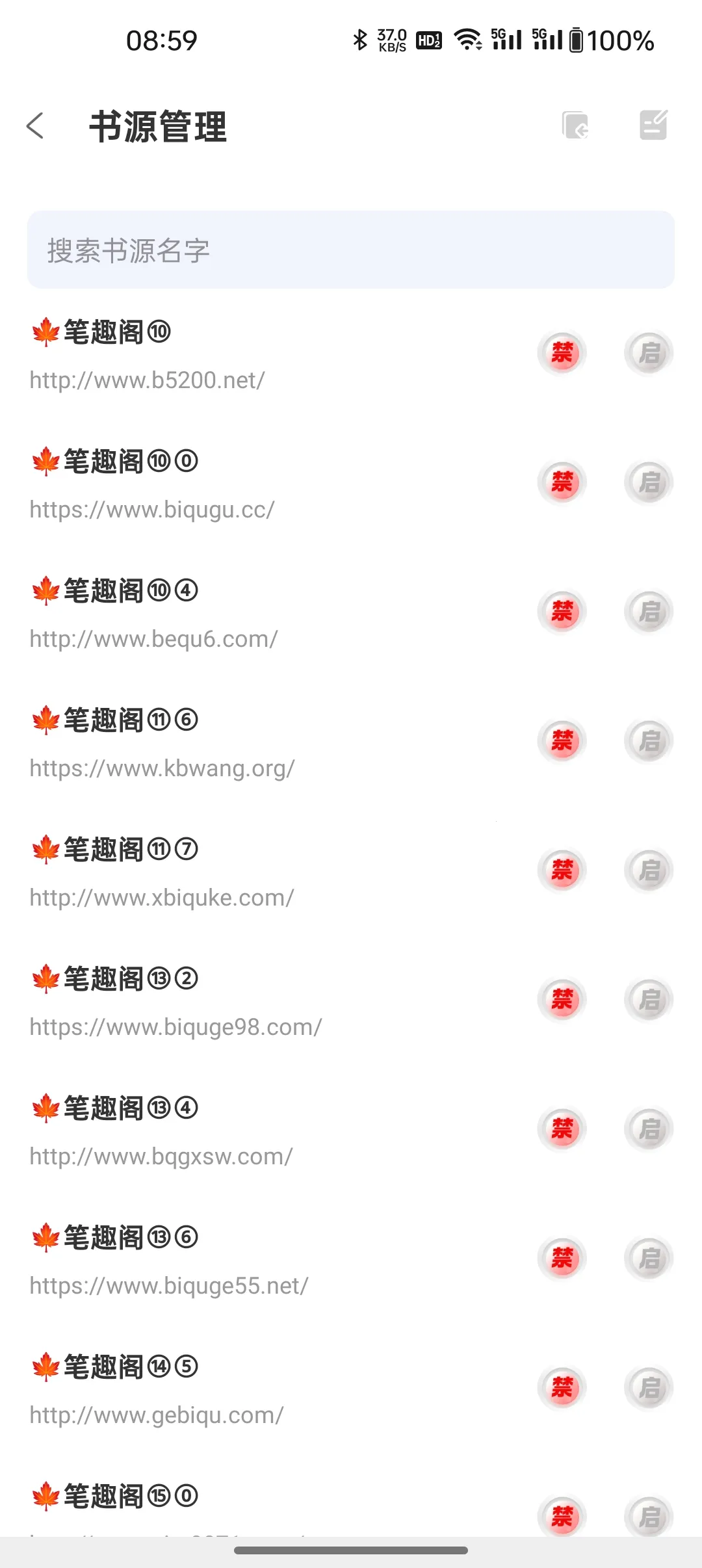Go back from 书源管理 page
This screenshot has height=1568, width=702.
[x=36, y=125]
